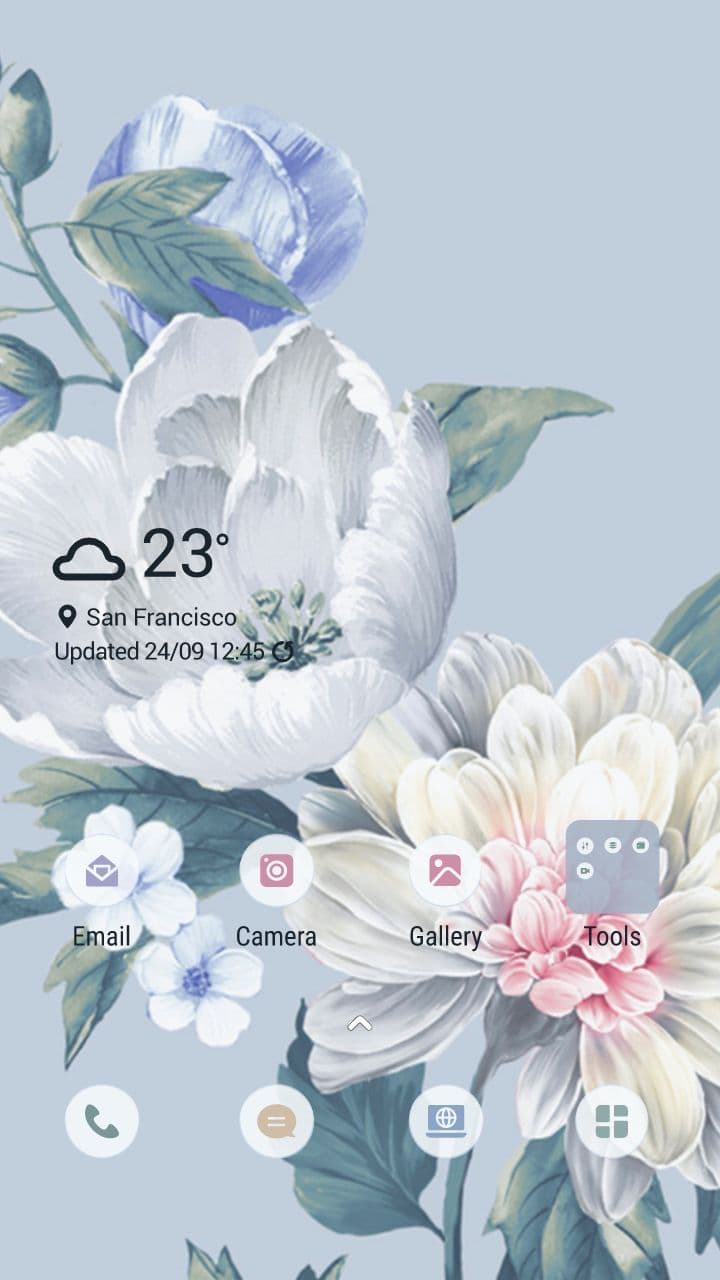The height and width of the screenshot is (1280, 720).
Task: Open the Gallery app
Action: 445,872
